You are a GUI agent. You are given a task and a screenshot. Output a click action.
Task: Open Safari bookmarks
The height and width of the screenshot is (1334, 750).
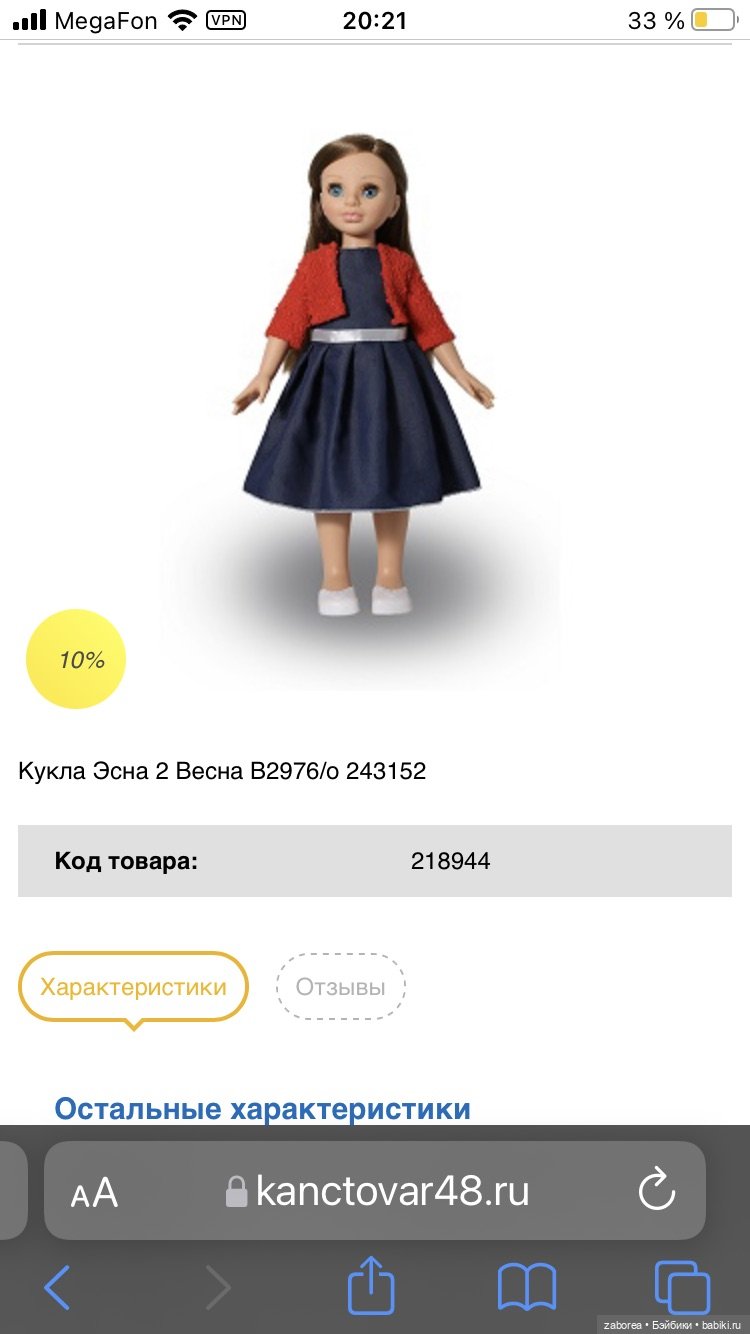coord(527,1287)
